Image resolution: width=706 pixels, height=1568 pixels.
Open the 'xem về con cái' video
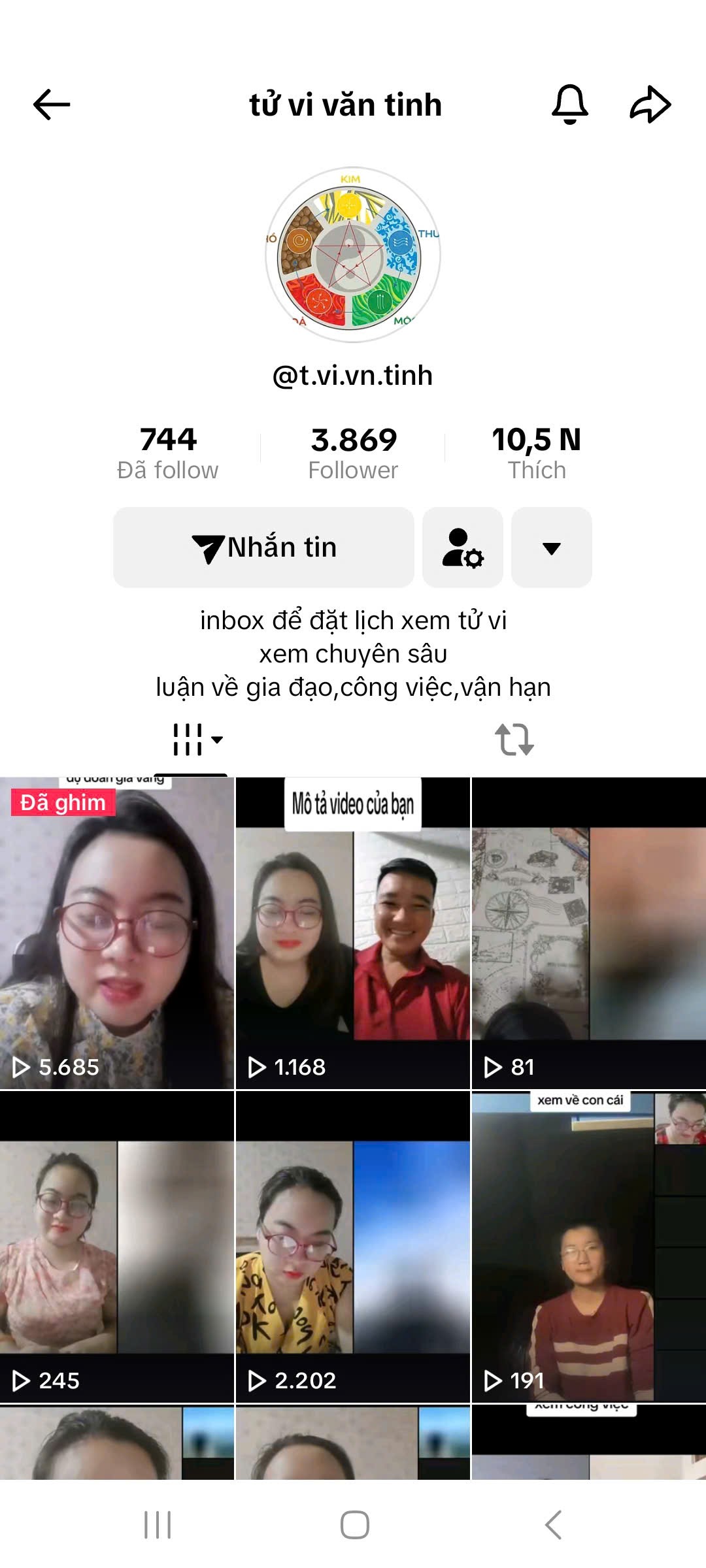[588, 1248]
